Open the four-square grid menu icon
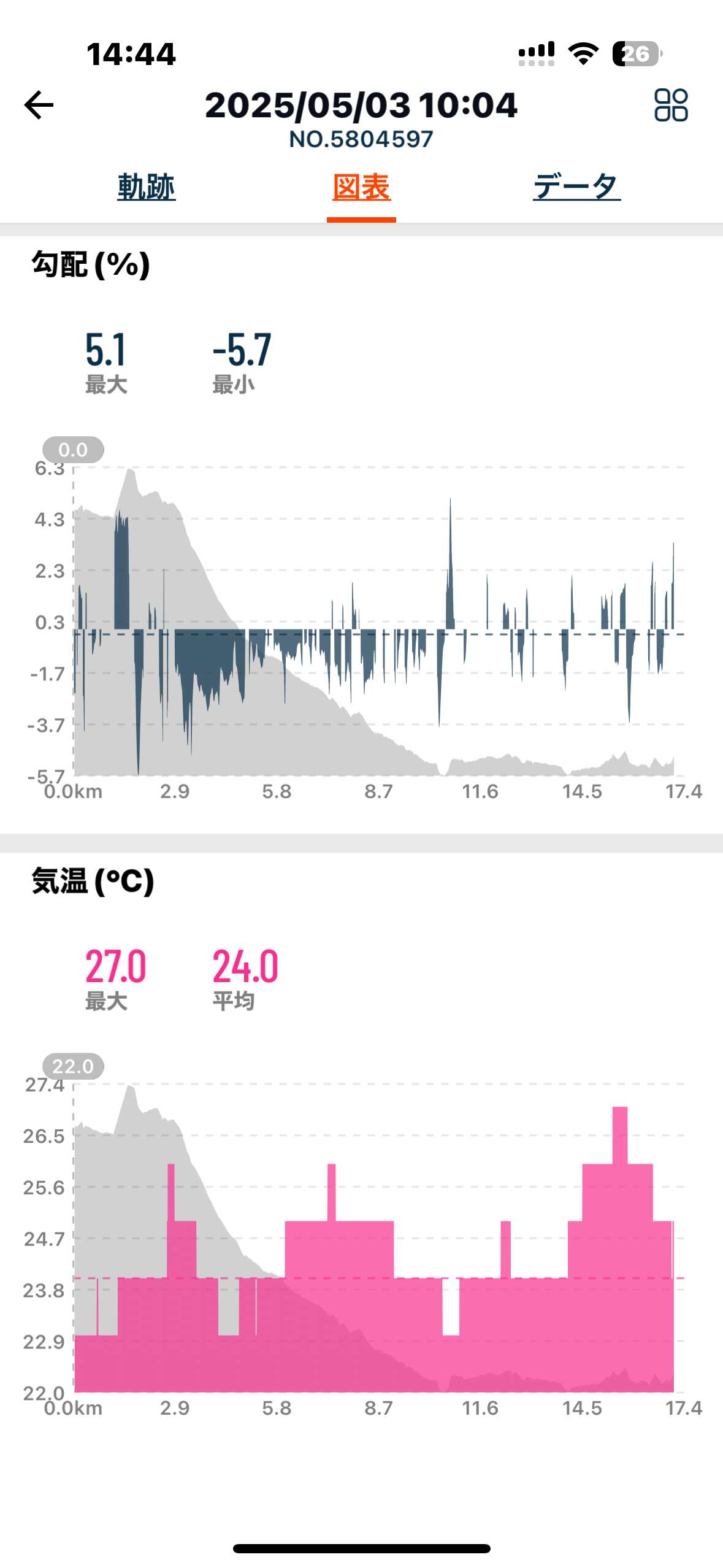This screenshot has width=723, height=1568. (671, 105)
